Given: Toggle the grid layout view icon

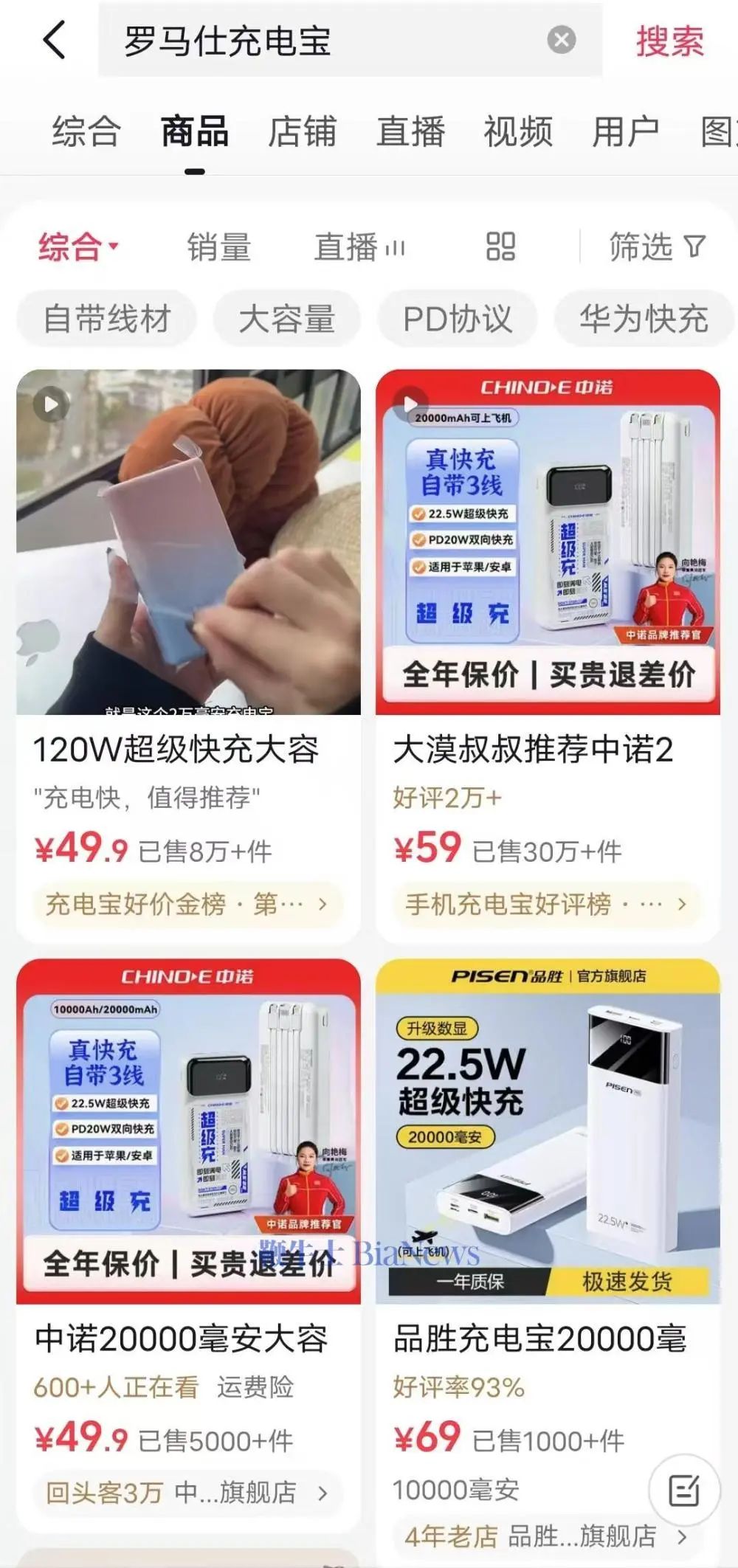Looking at the screenshot, I should tap(500, 246).
